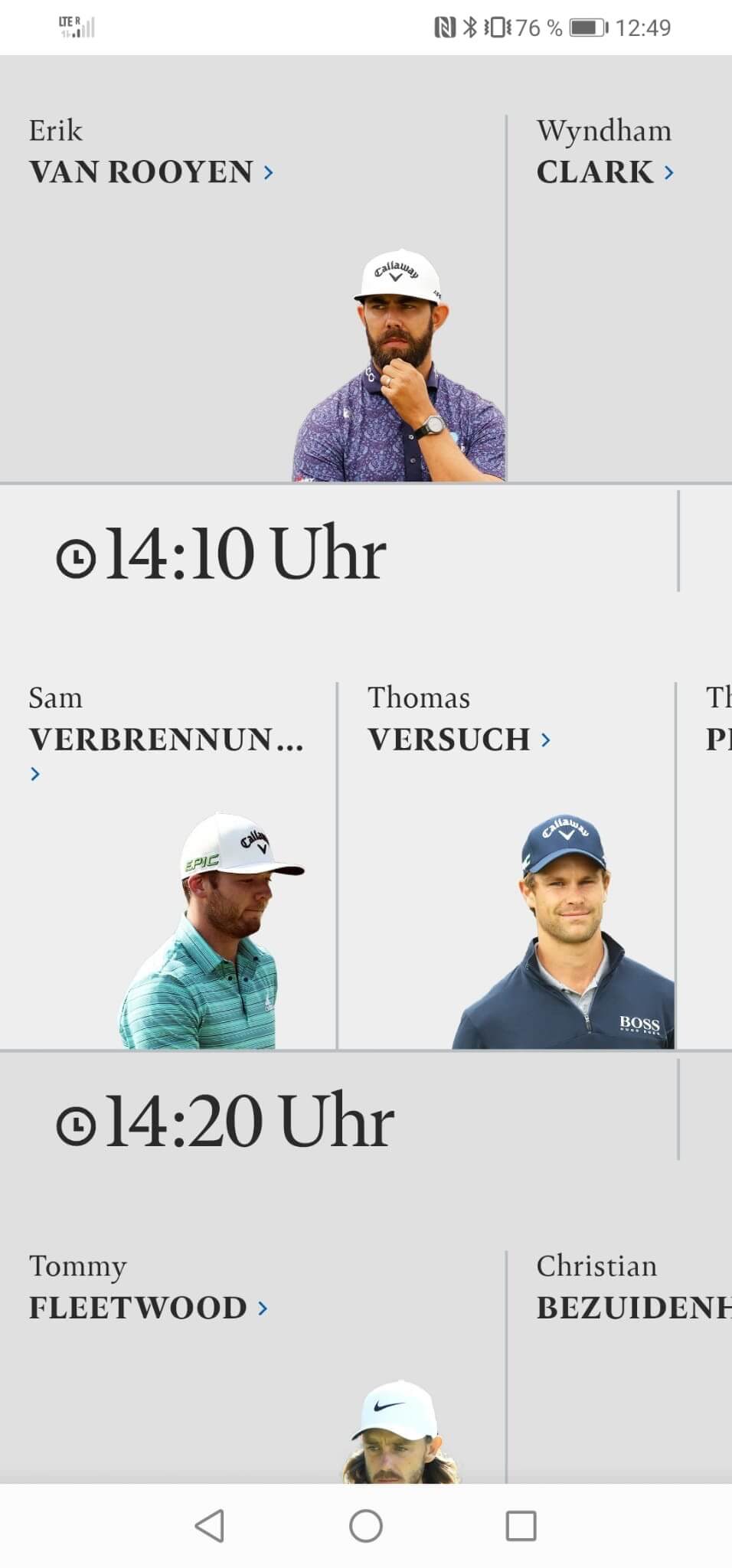Open Wyndham Clark's player profile

click(604, 171)
